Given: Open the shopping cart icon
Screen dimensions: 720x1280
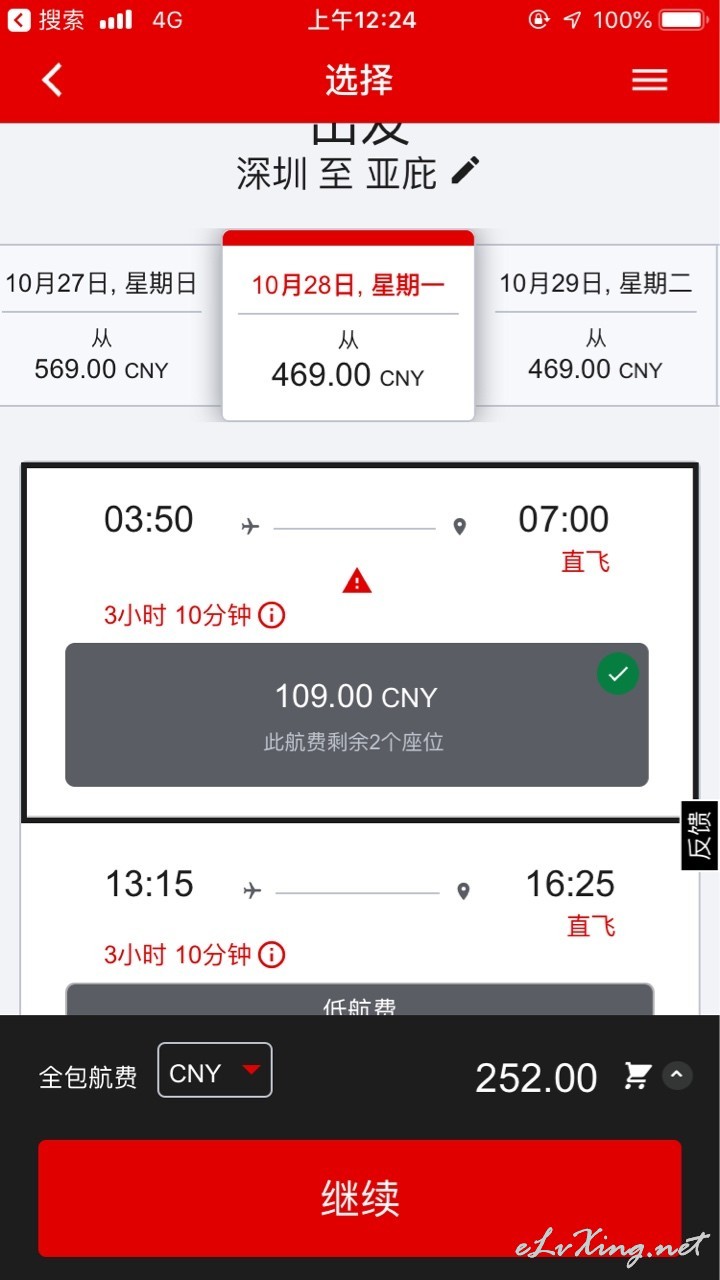Looking at the screenshot, I should (x=637, y=1076).
